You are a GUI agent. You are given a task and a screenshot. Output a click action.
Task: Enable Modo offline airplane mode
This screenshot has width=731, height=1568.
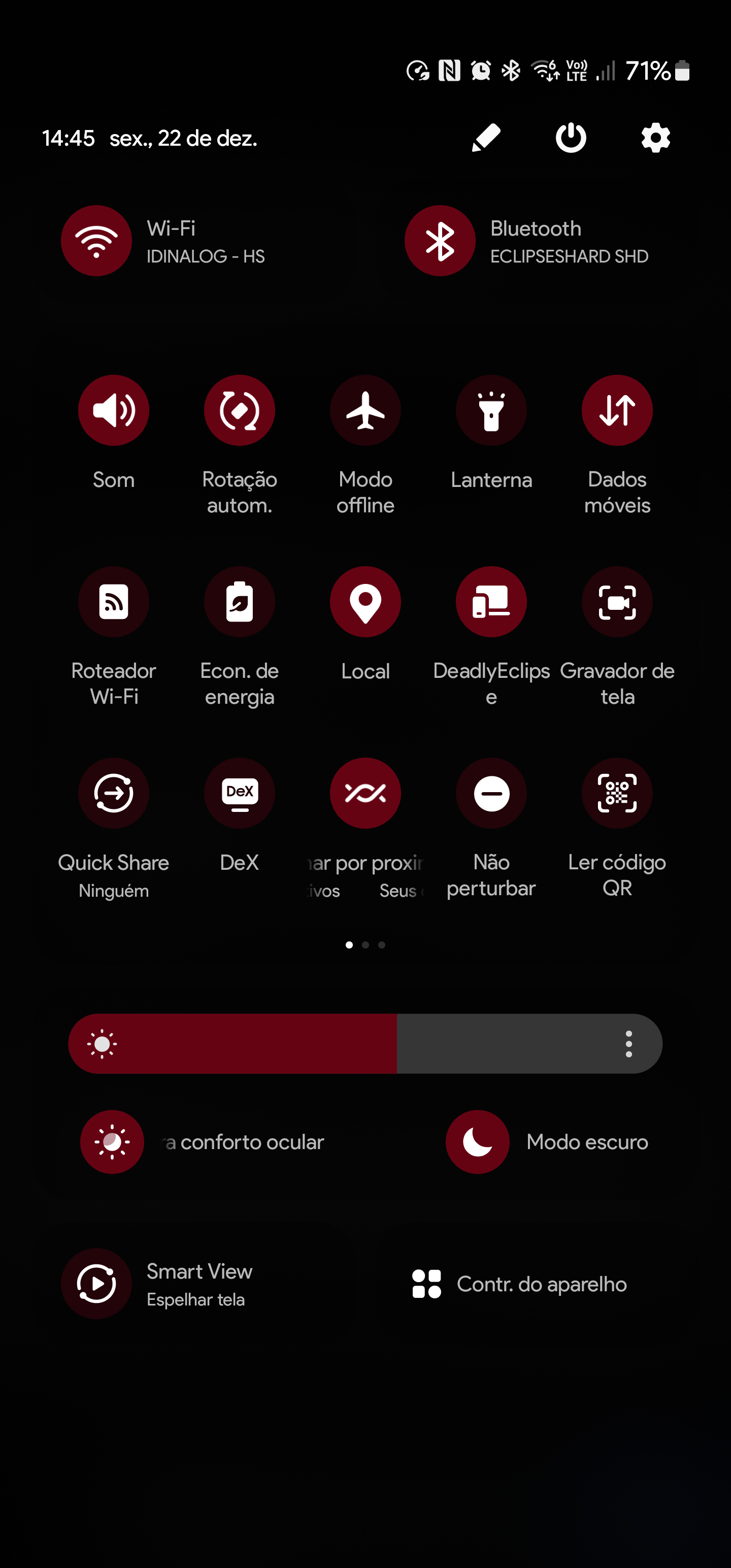[x=365, y=410]
